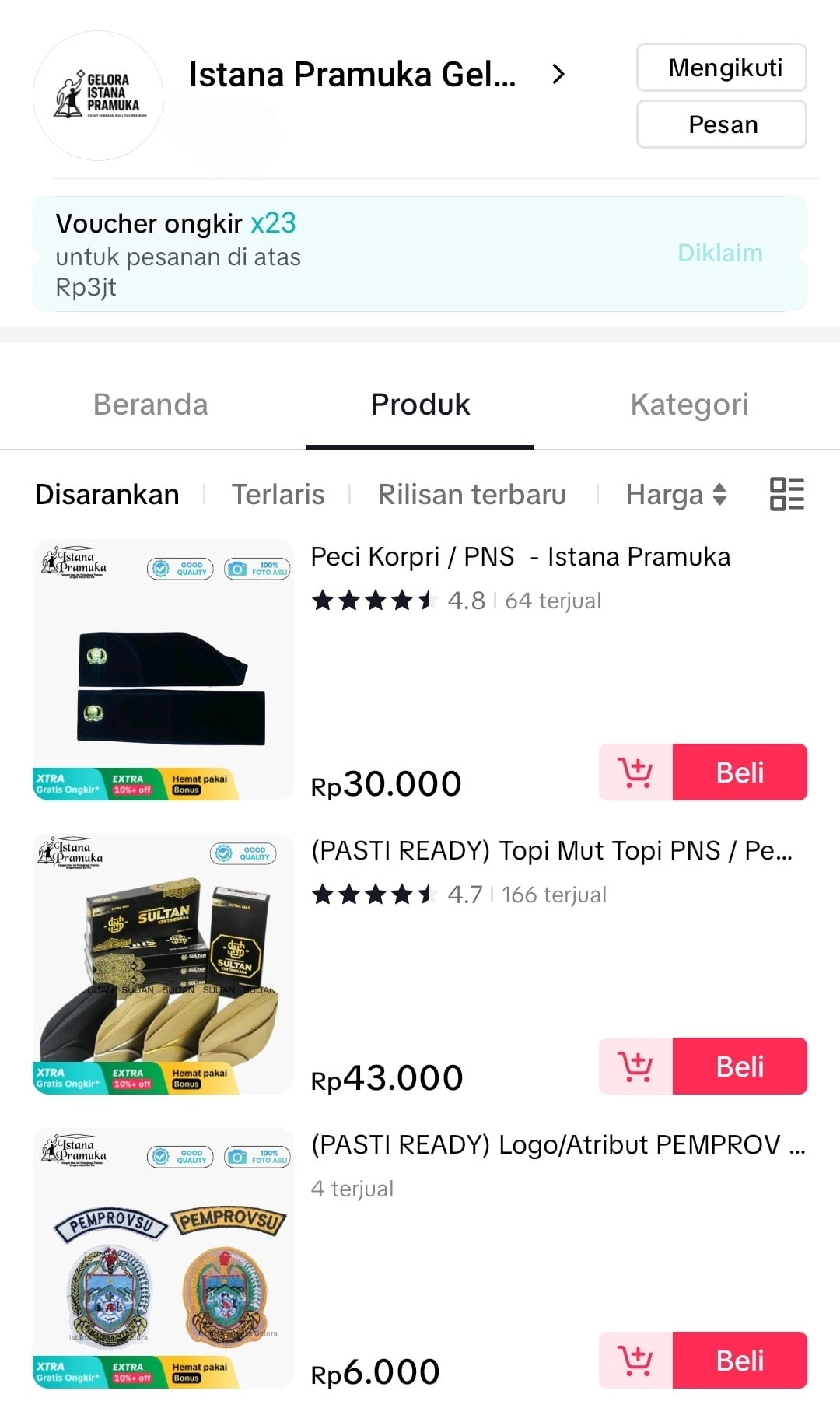Expand shop details via the name chevron
This screenshot has height=1415, width=840.
tap(558, 75)
